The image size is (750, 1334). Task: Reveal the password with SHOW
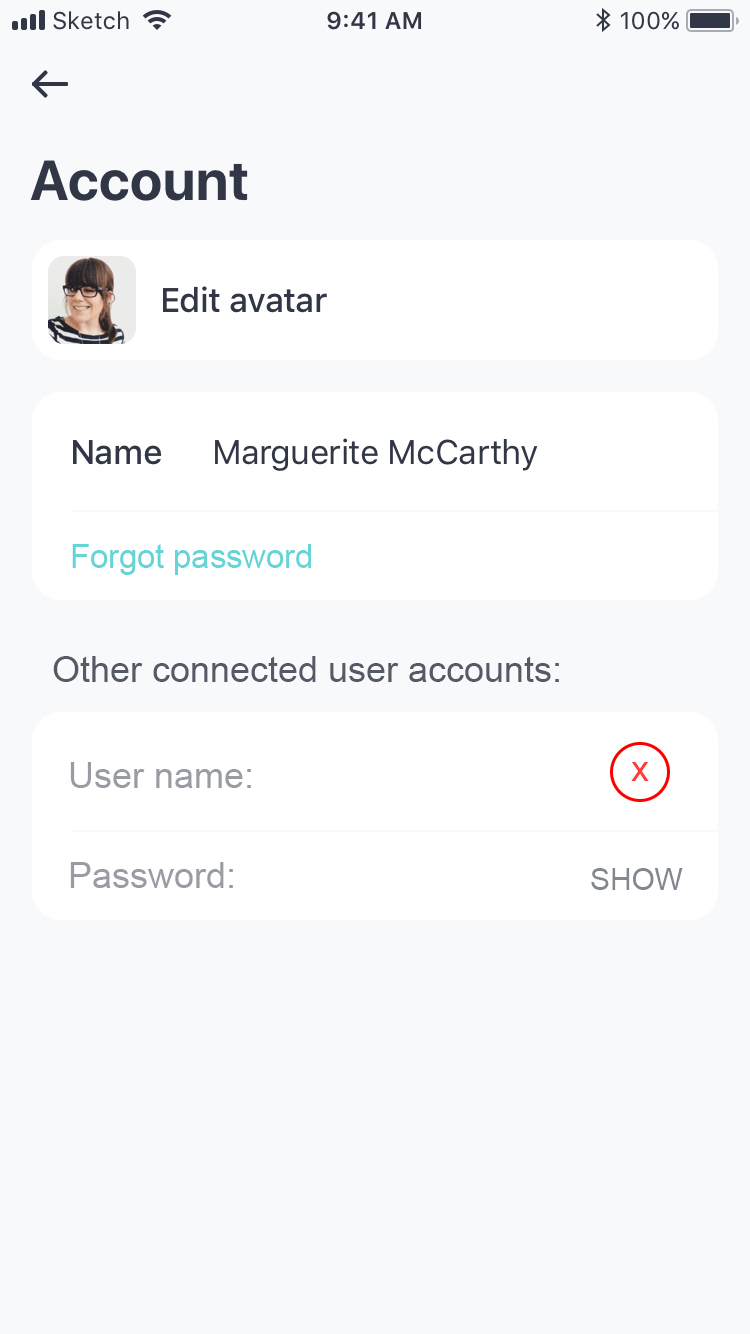[x=636, y=879]
